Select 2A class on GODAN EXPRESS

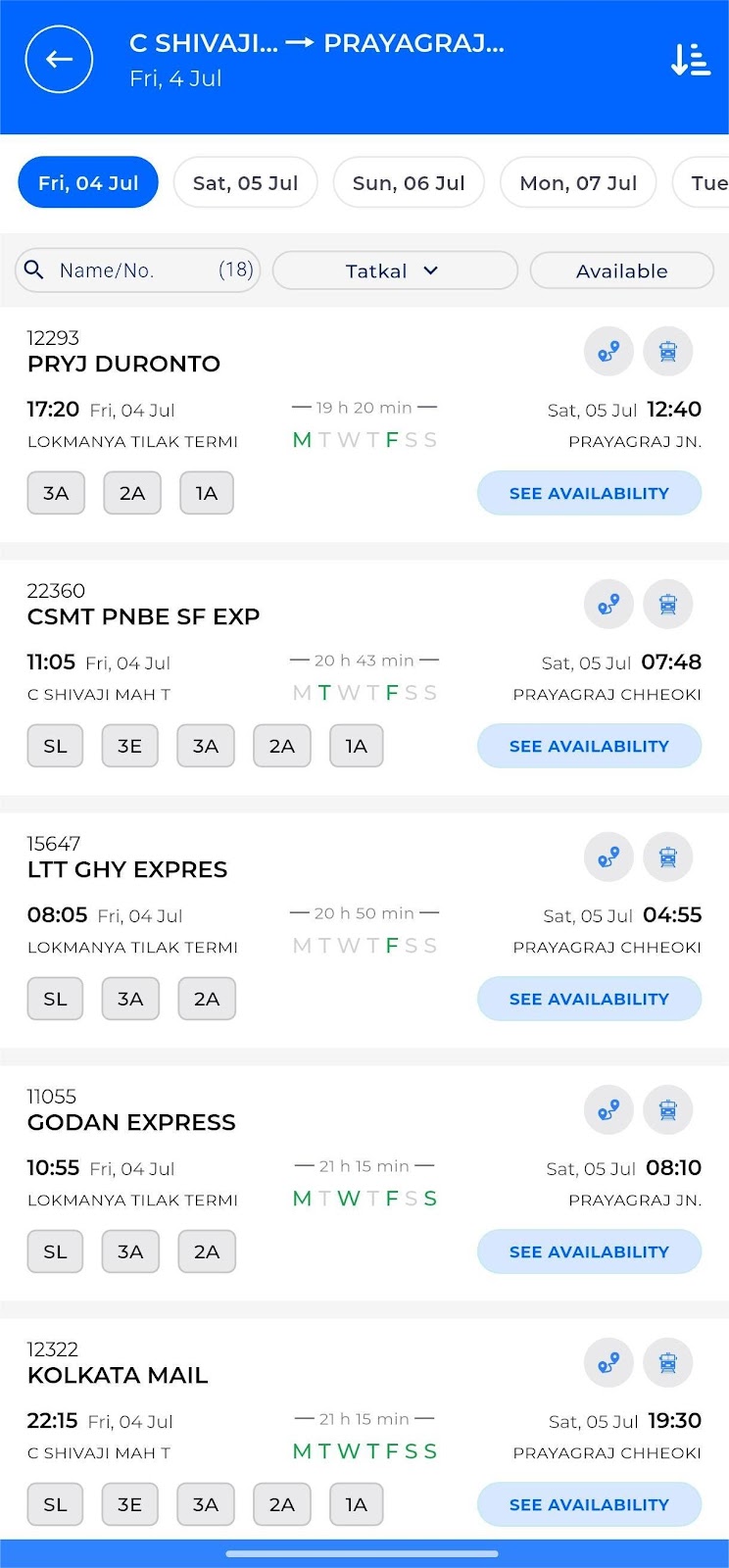click(207, 1251)
